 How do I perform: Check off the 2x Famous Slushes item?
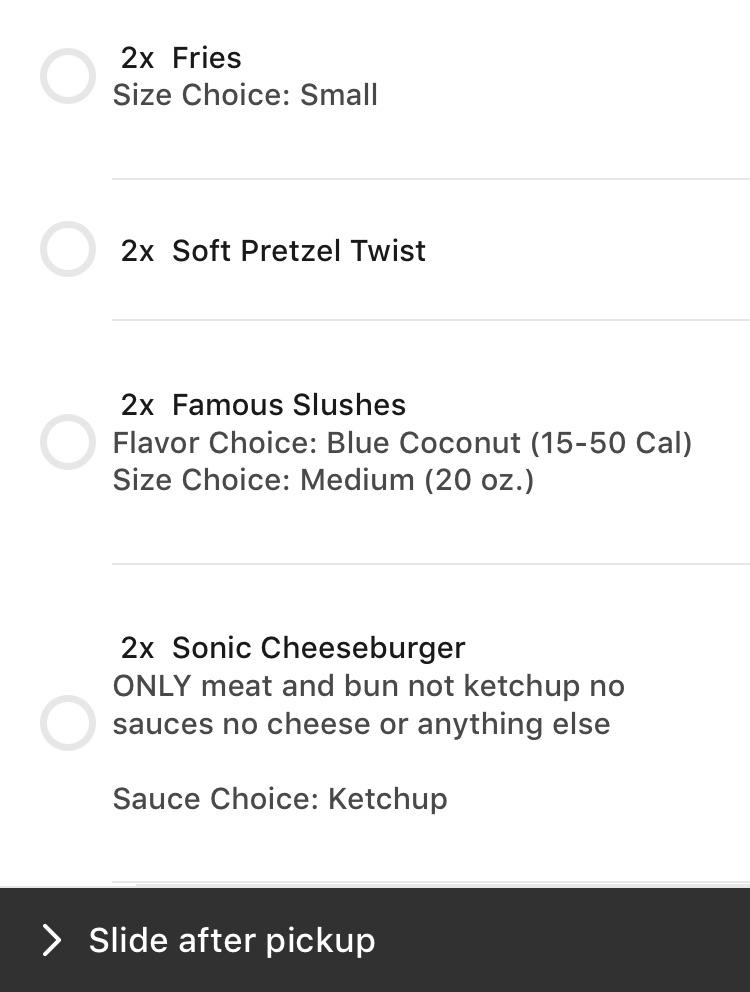point(68,441)
